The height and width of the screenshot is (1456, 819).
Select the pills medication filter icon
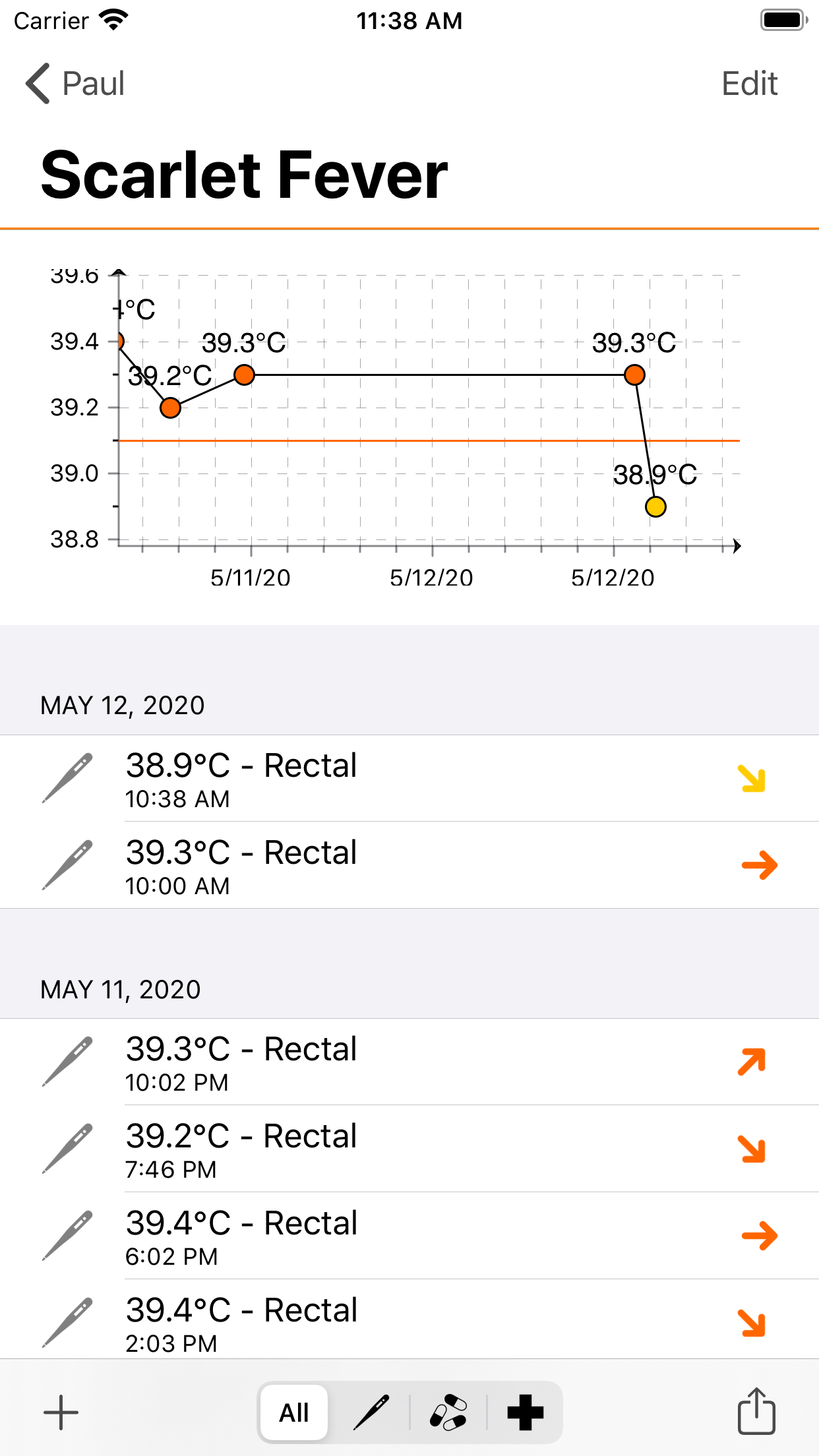tap(450, 1412)
